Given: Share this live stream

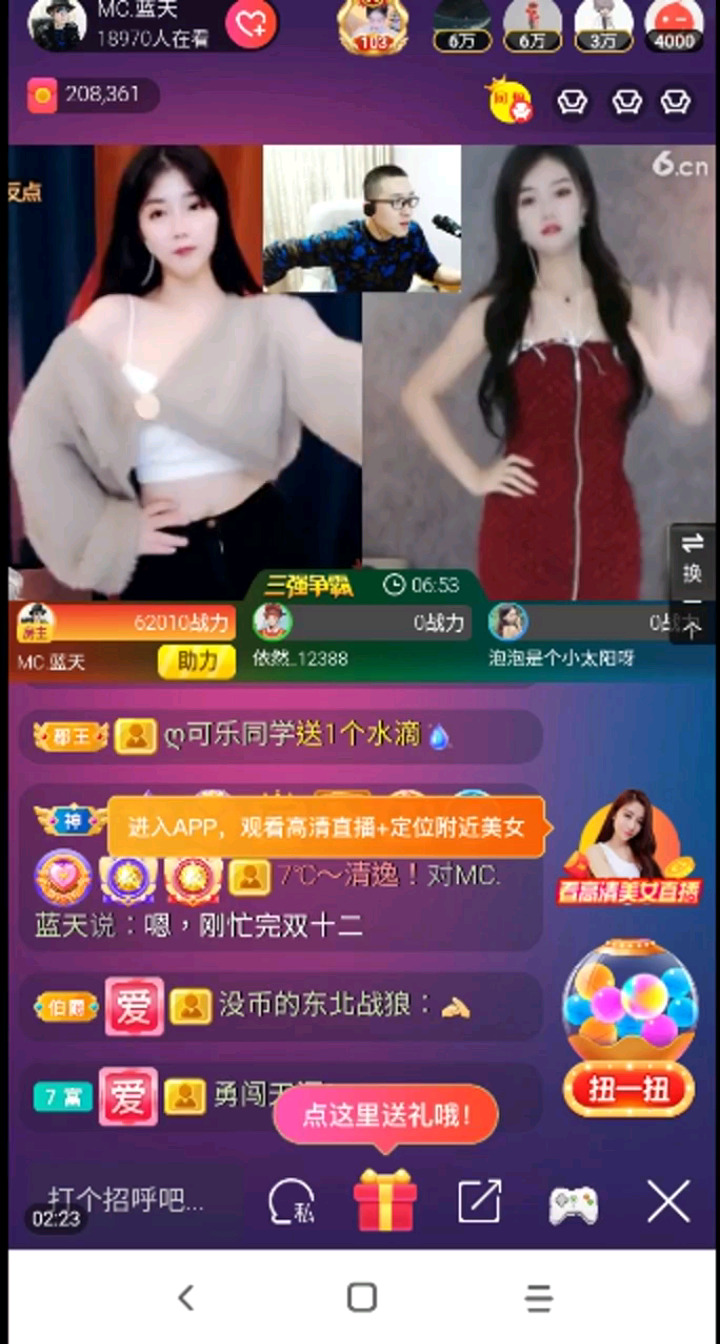Looking at the screenshot, I should pyautogui.click(x=479, y=1202).
